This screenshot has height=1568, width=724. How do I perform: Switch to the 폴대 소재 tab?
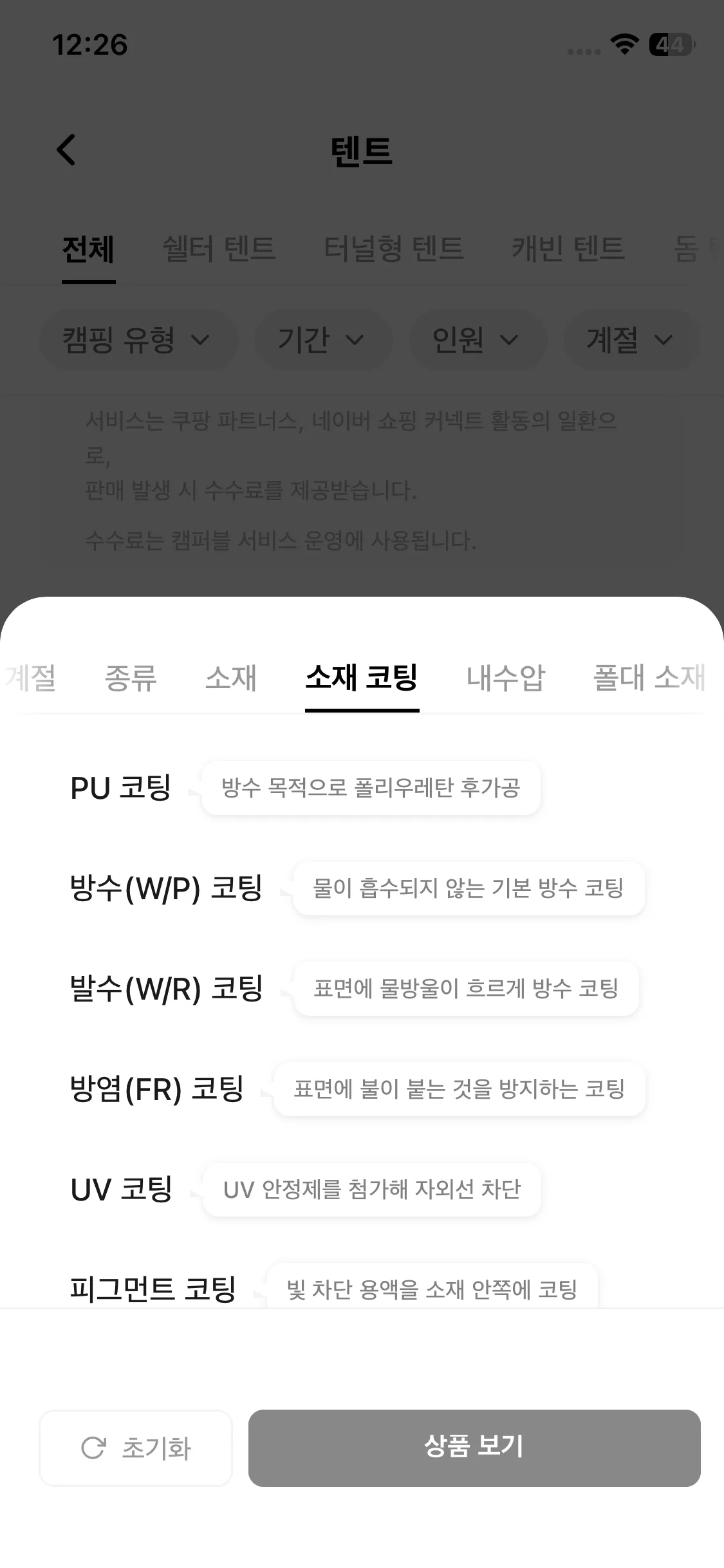tap(649, 678)
